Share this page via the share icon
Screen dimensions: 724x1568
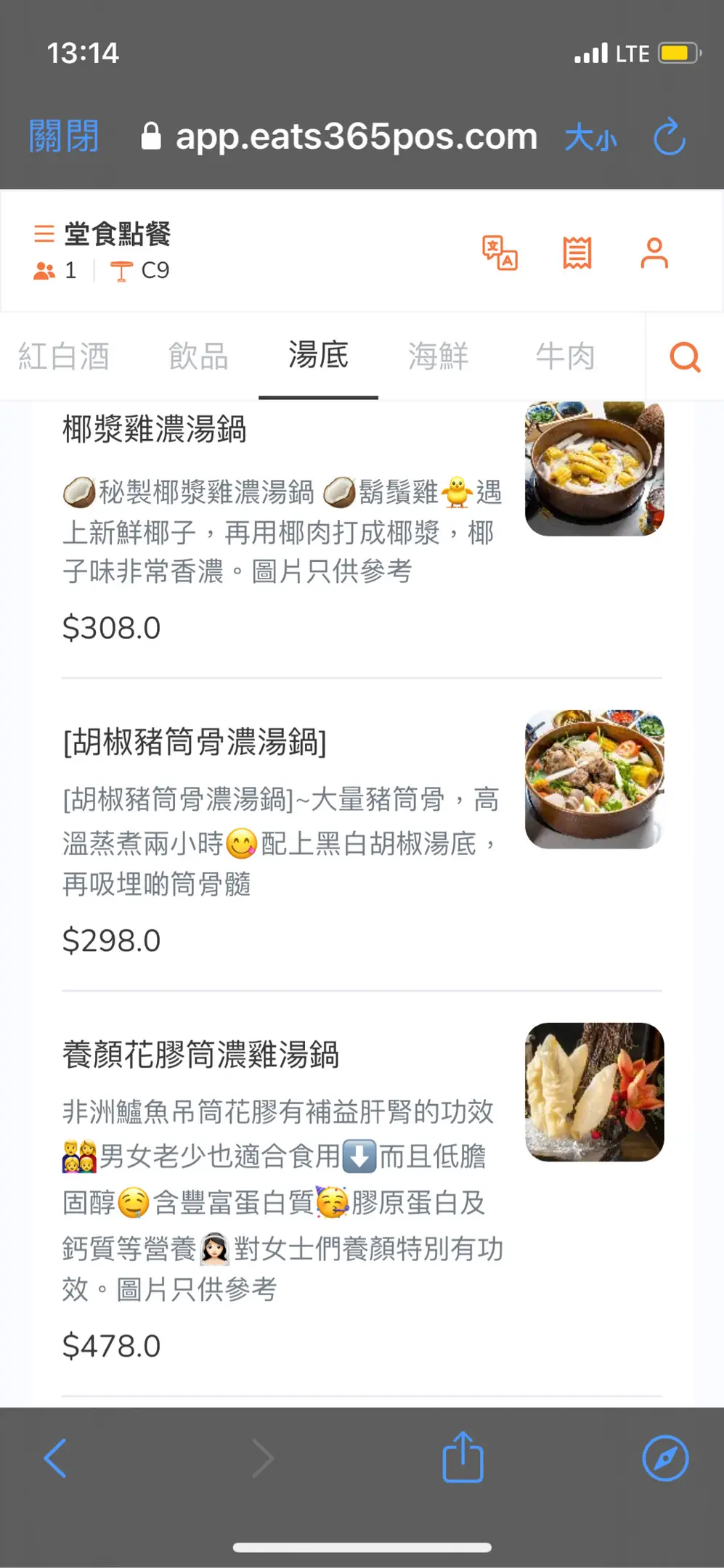click(x=463, y=1456)
